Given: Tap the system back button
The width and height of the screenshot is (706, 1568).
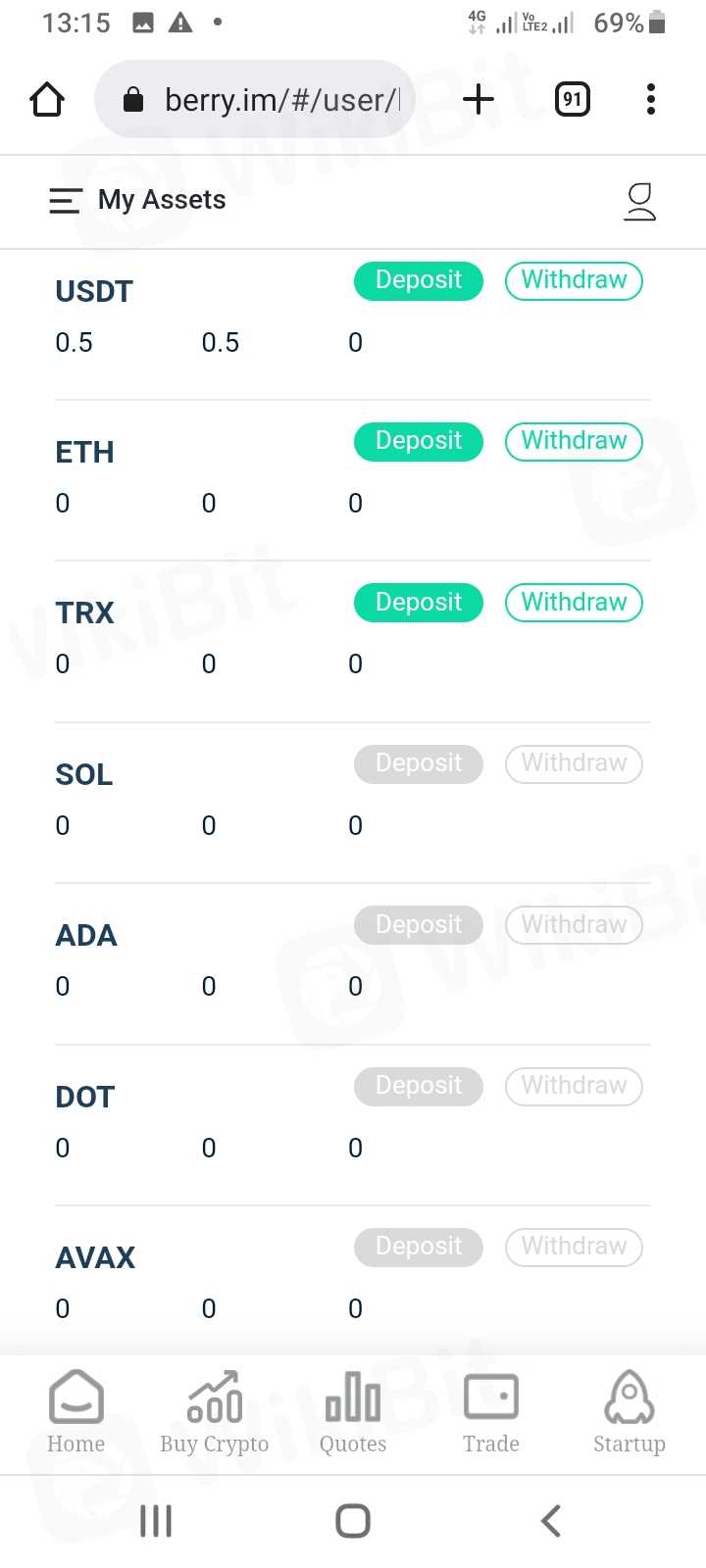Looking at the screenshot, I should click(x=551, y=1521).
